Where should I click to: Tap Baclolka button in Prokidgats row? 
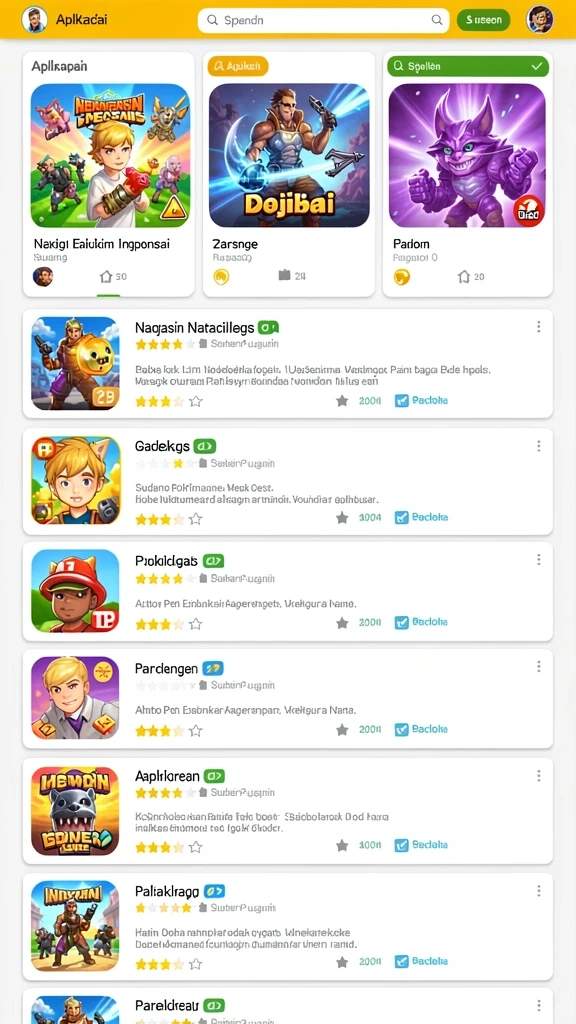click(421, 622)
